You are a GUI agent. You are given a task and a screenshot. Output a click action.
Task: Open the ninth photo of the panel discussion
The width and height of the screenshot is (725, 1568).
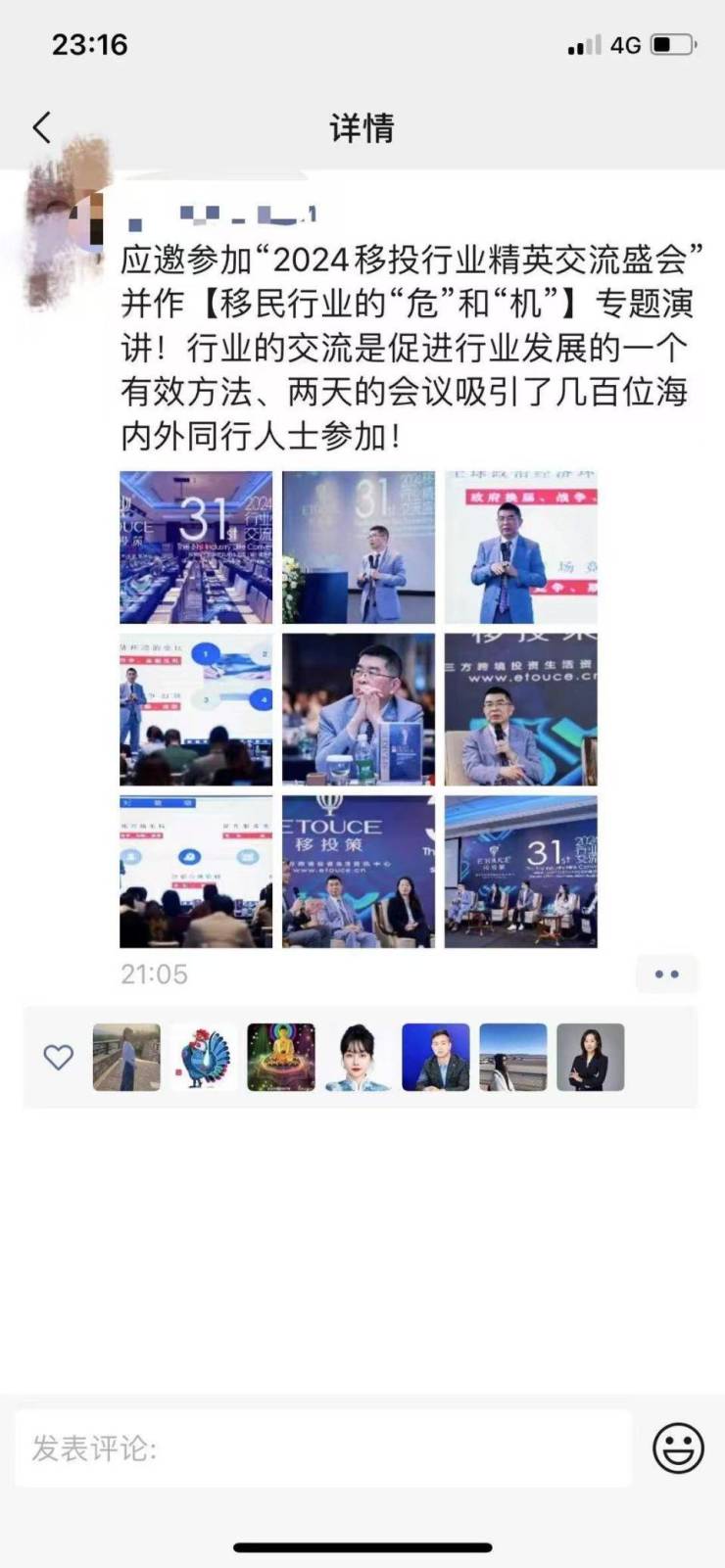pos(520,872)
